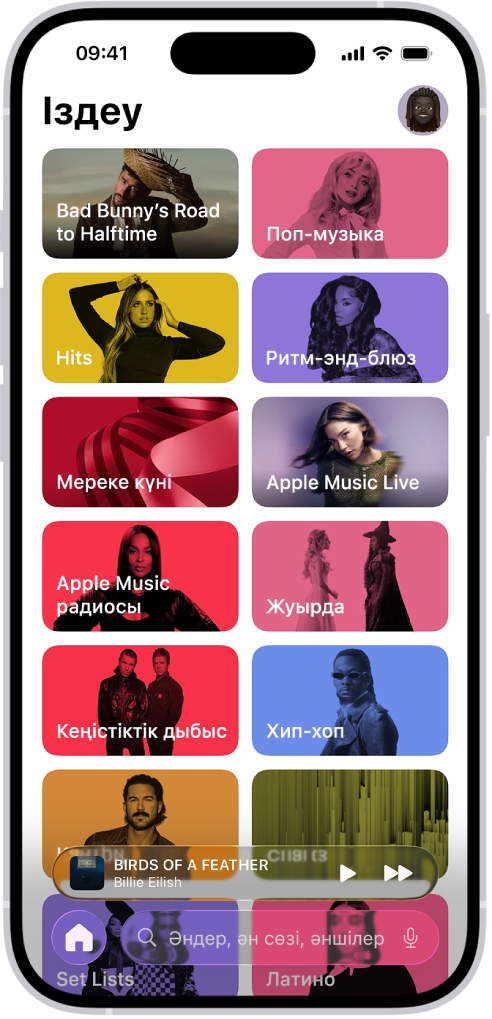Open the Мереке күні tile
This screenshot has width=492, height=1019.
coord(140,452)
